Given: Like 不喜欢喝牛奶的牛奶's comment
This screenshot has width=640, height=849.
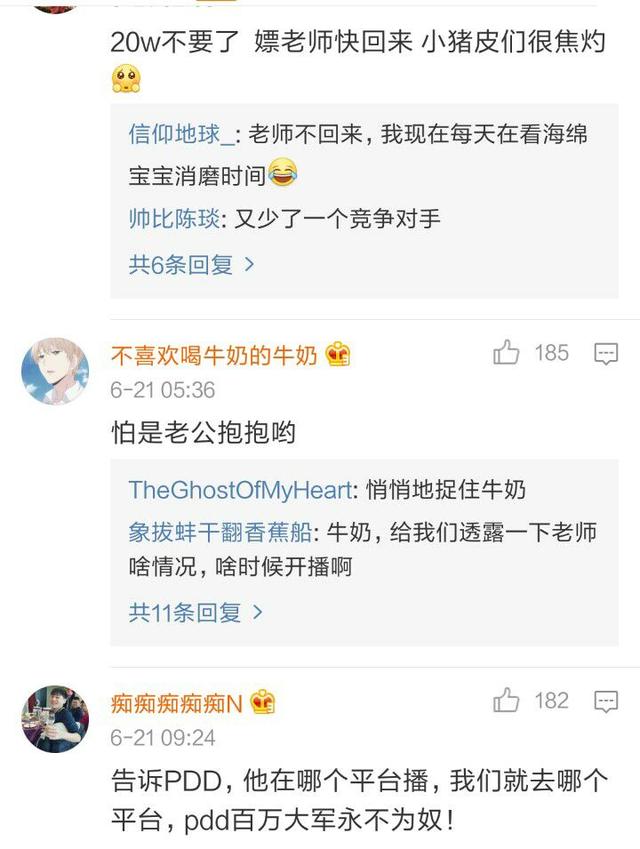Looking at the screenshot, I should coord(507,353).
